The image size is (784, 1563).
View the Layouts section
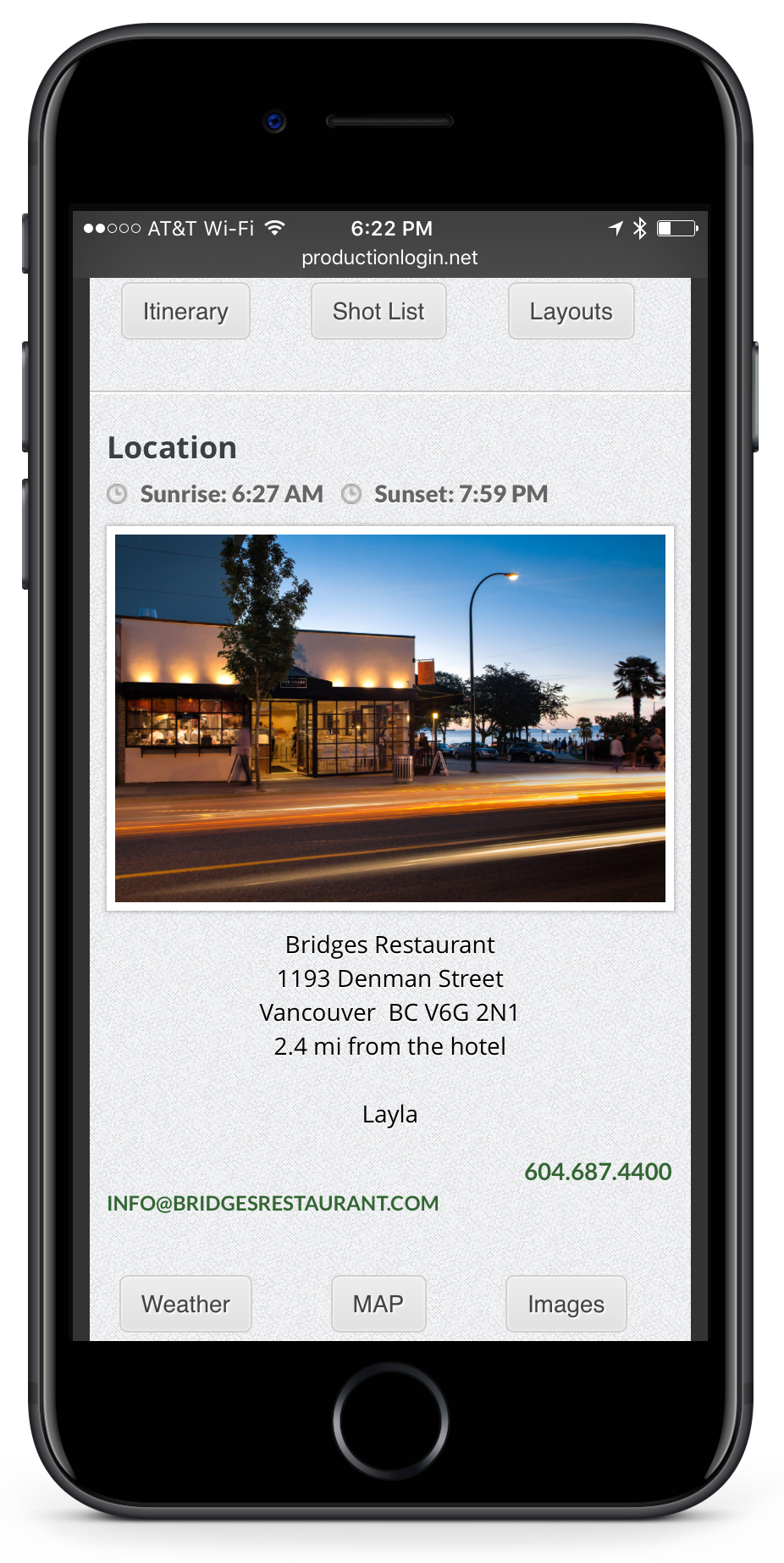click(x=571, y=312)
